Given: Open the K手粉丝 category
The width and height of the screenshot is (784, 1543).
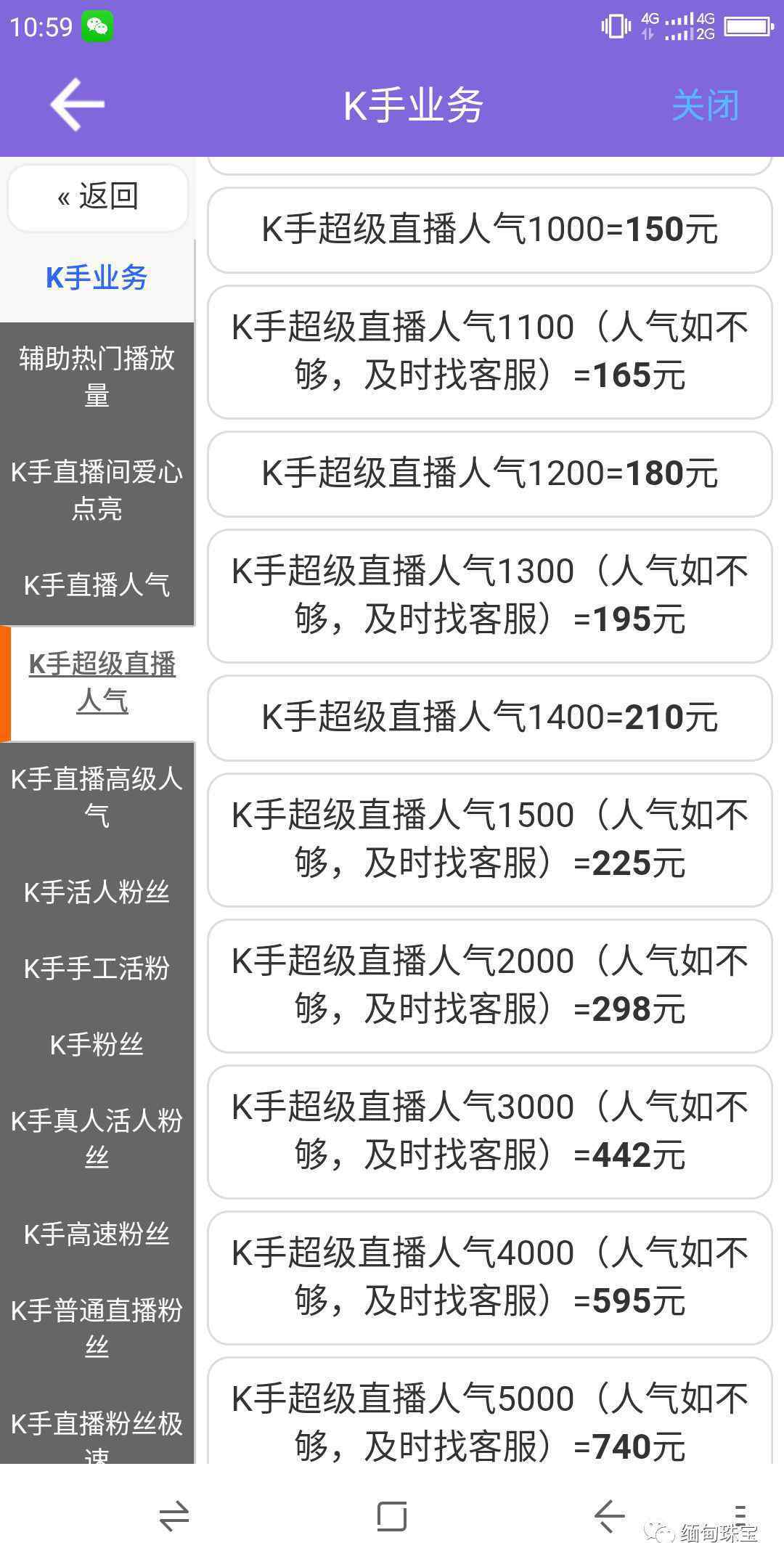Looking at the screenshot, I should tap(97, 1045).
